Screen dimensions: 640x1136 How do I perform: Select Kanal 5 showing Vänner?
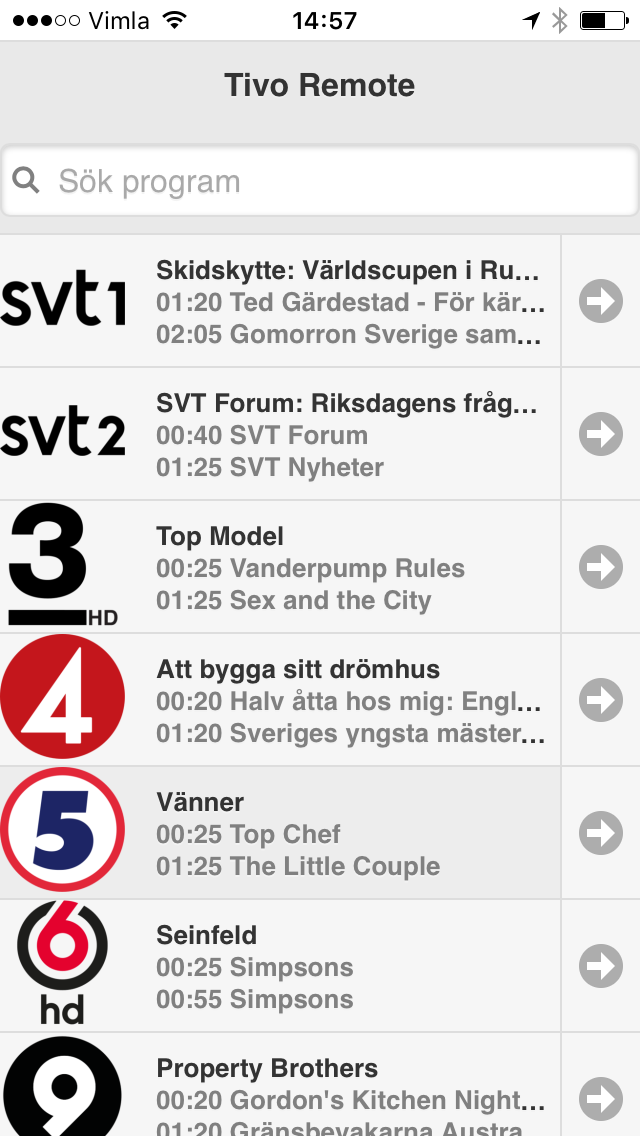[280, 833]
